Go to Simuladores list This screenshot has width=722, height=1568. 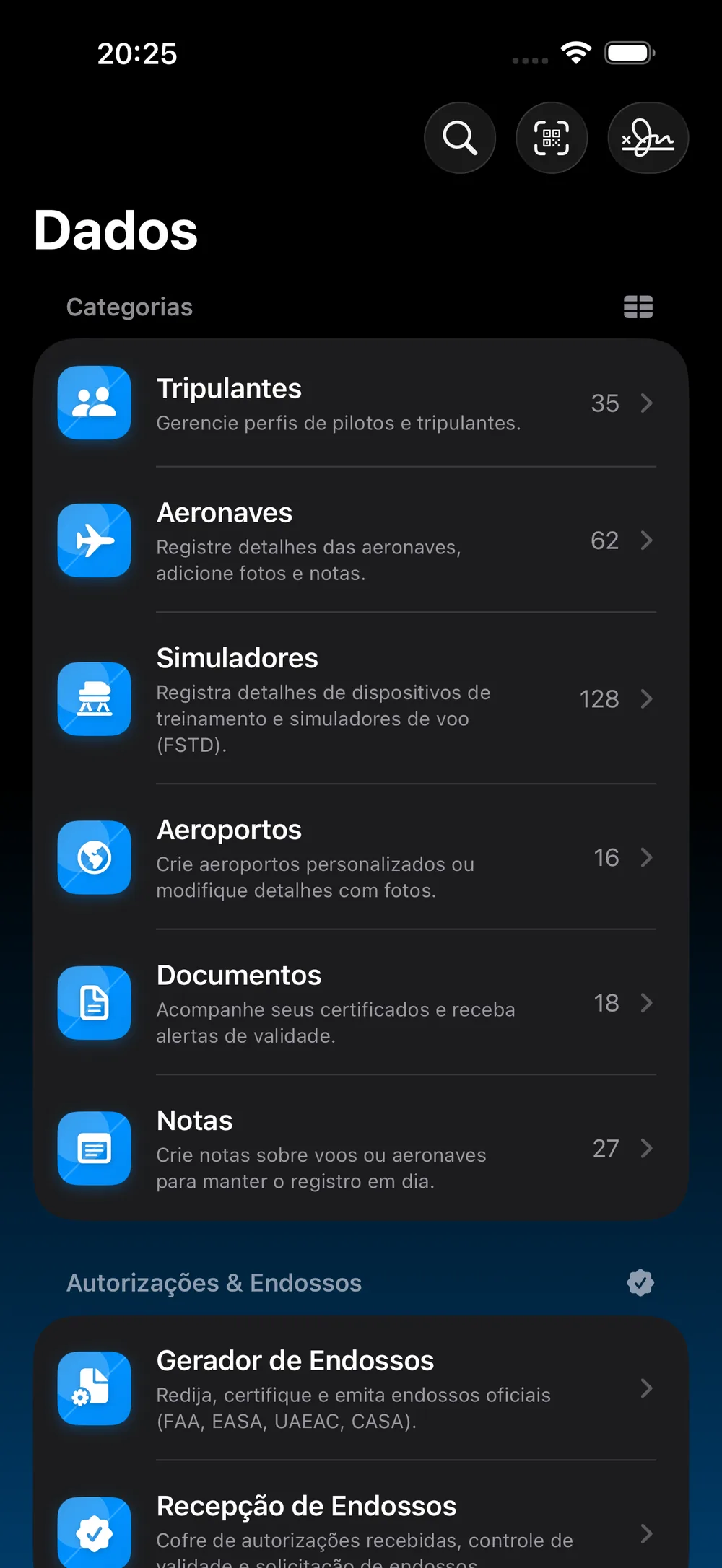[x=361, y=699]
